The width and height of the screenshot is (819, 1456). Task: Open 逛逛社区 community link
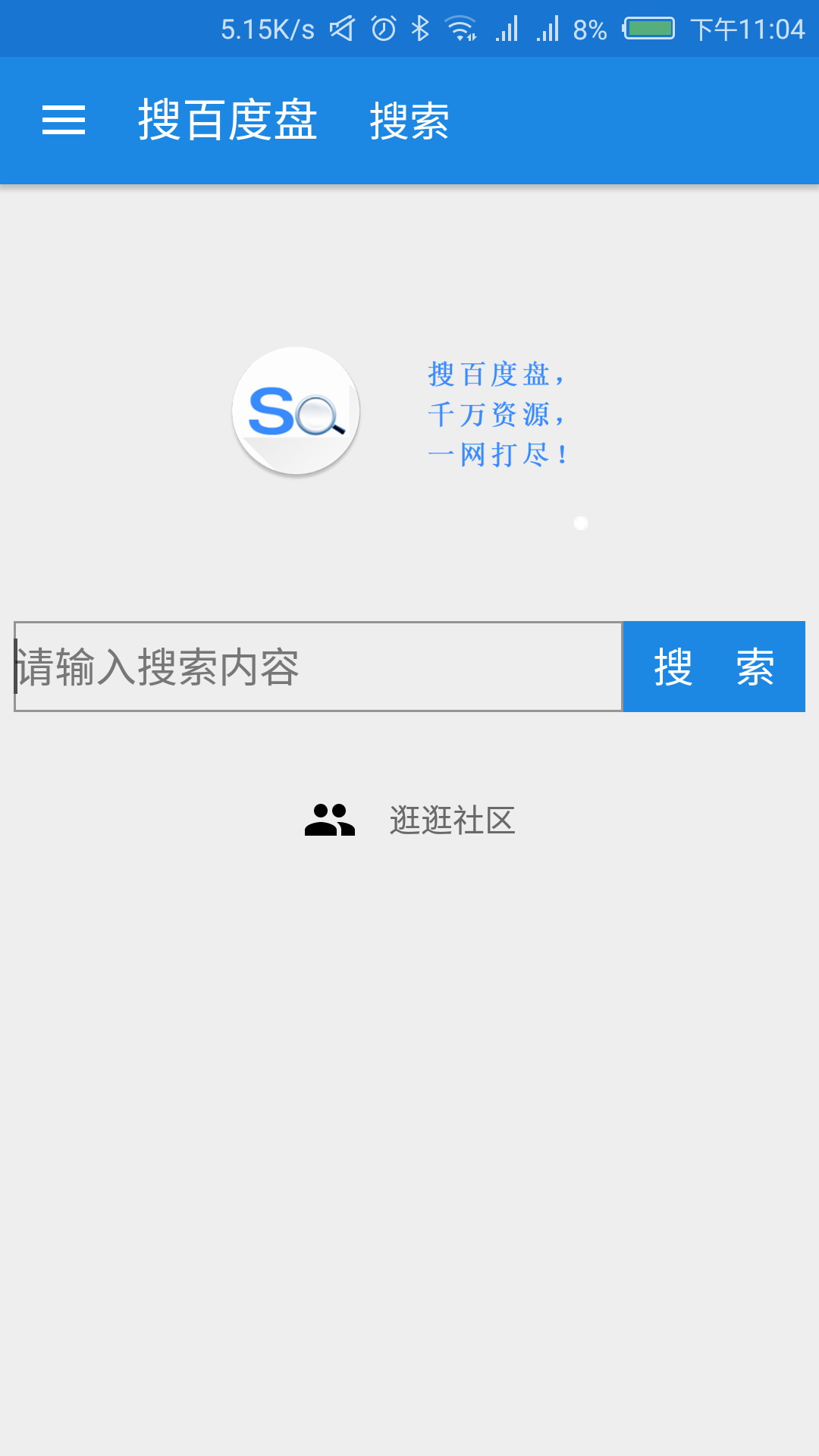click(410, 820)
